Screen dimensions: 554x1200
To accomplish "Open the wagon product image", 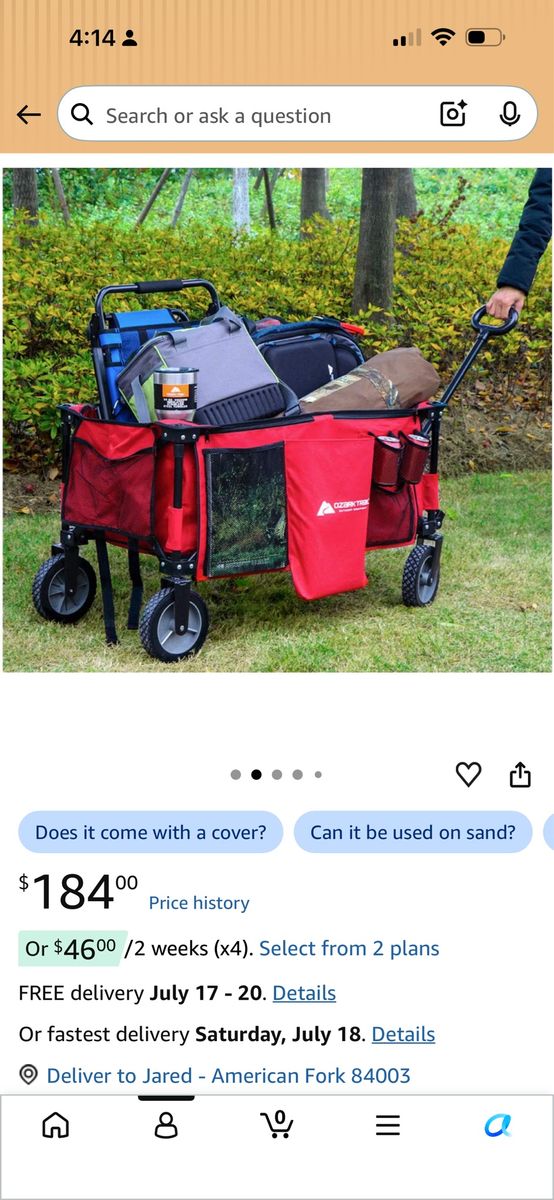I will tap(277, 420).
